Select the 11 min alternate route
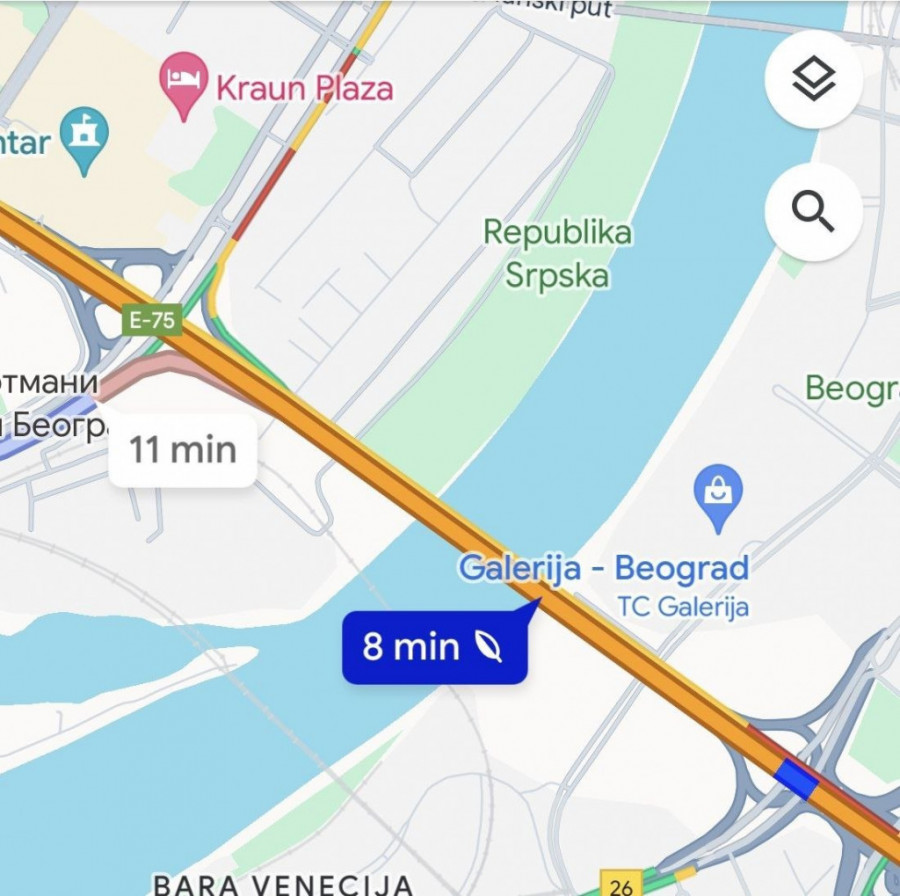 [x=183, y=450]
